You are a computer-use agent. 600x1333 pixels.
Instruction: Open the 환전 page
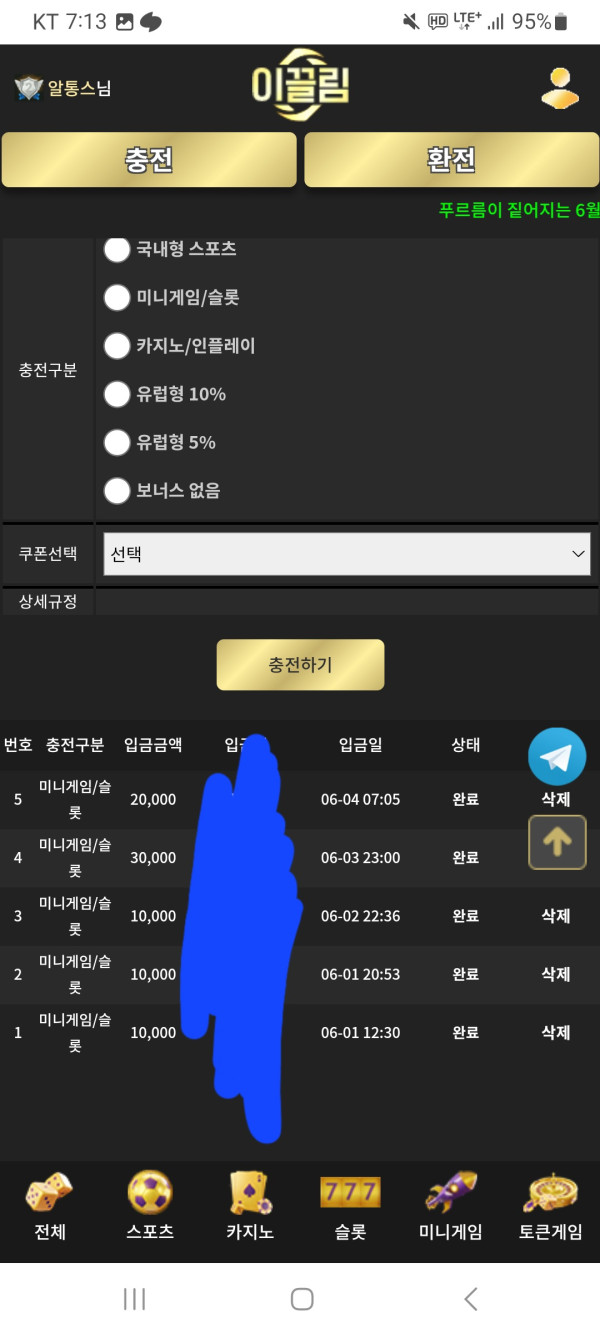click(x=451, y=160)
